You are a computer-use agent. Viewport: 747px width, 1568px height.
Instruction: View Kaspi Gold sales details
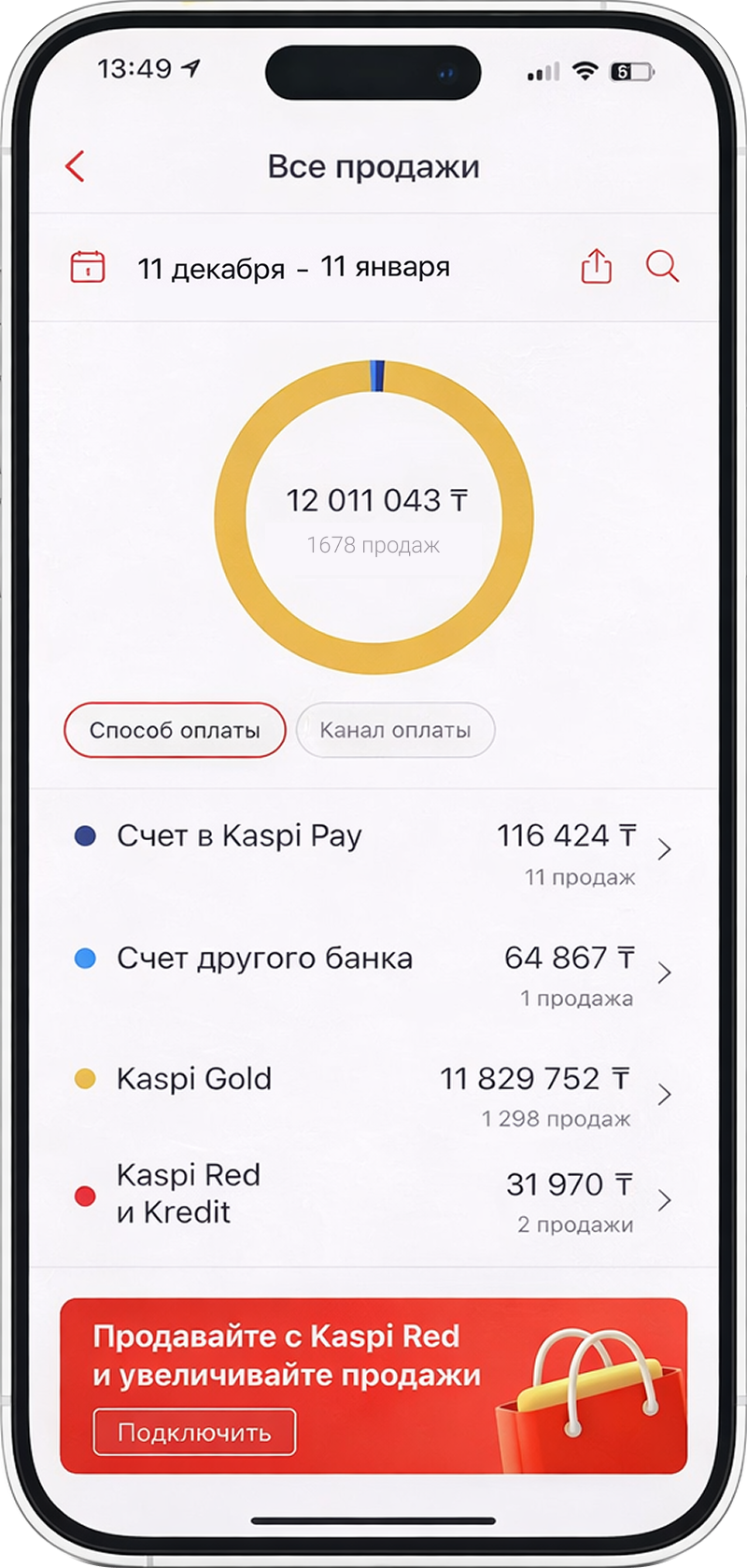pos(373,1094)
